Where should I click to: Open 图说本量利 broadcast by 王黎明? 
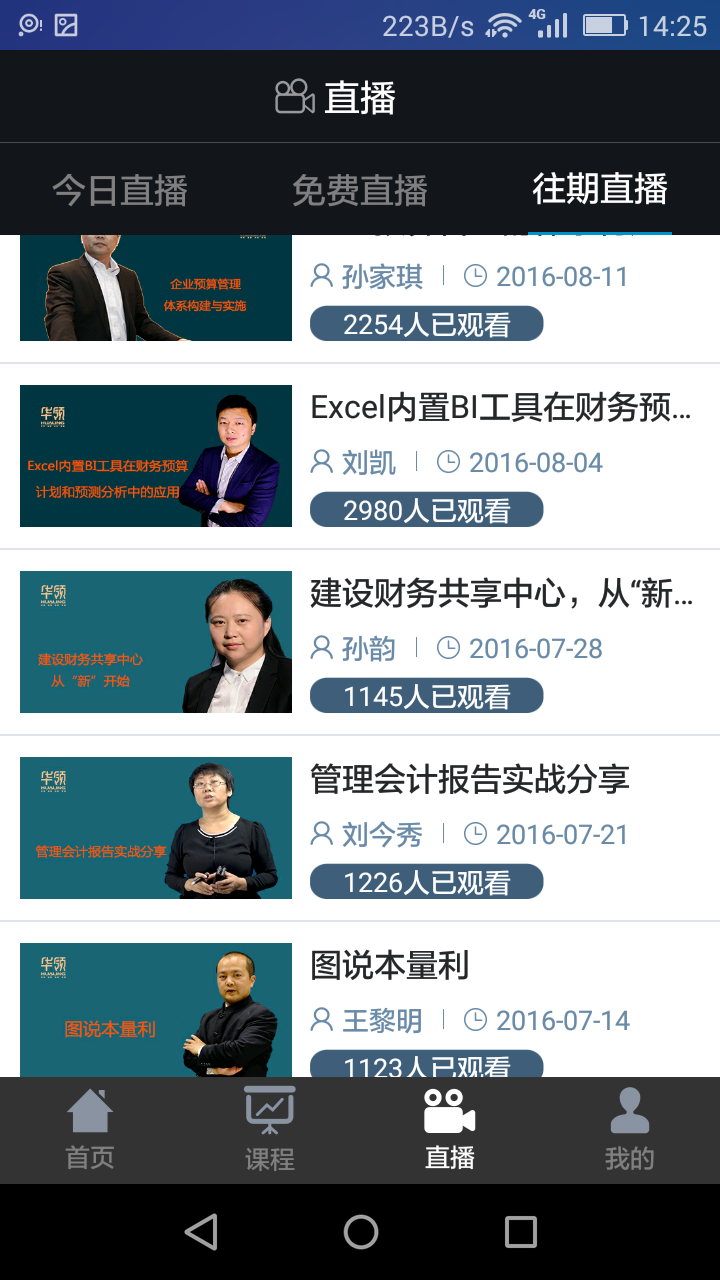pos(360,1010)
